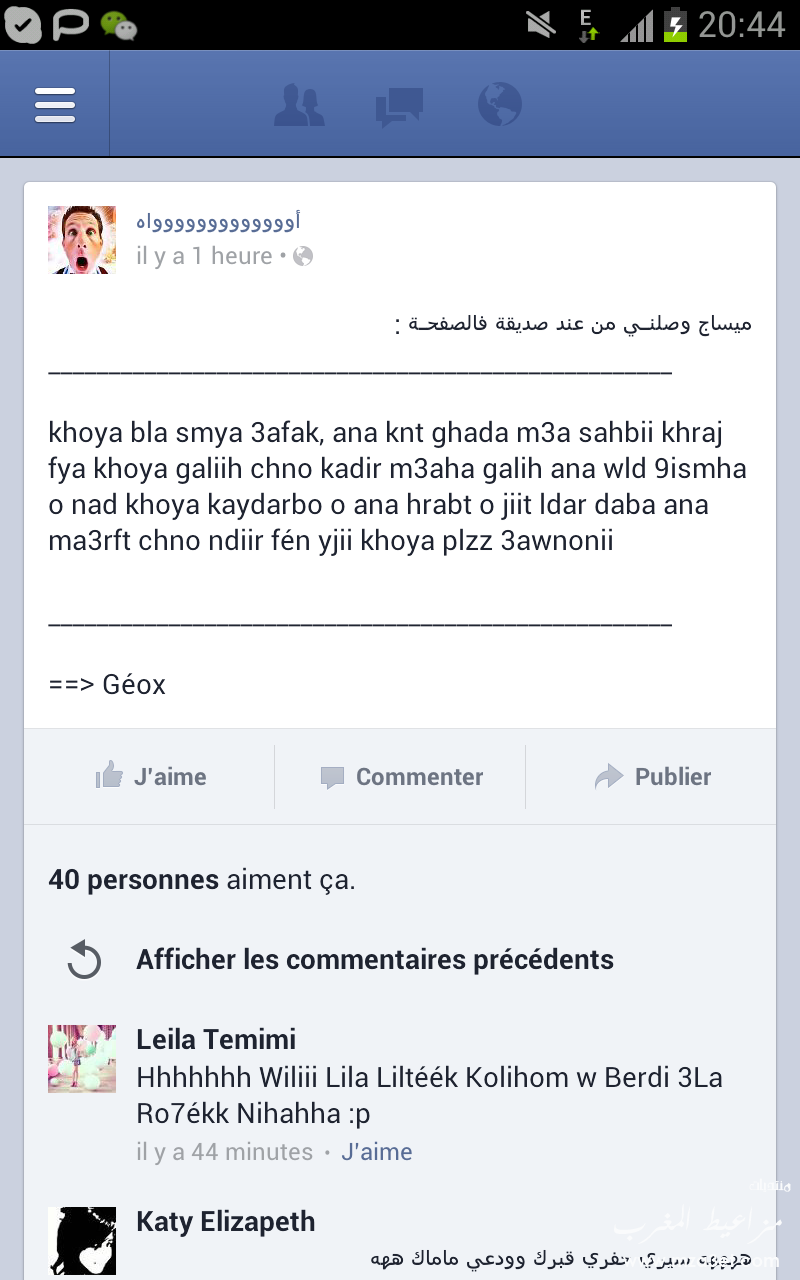Show previous comments with Afficher les commentaires précédents
This screenshot has height=1280, width=800.
(x=375, y=960)
